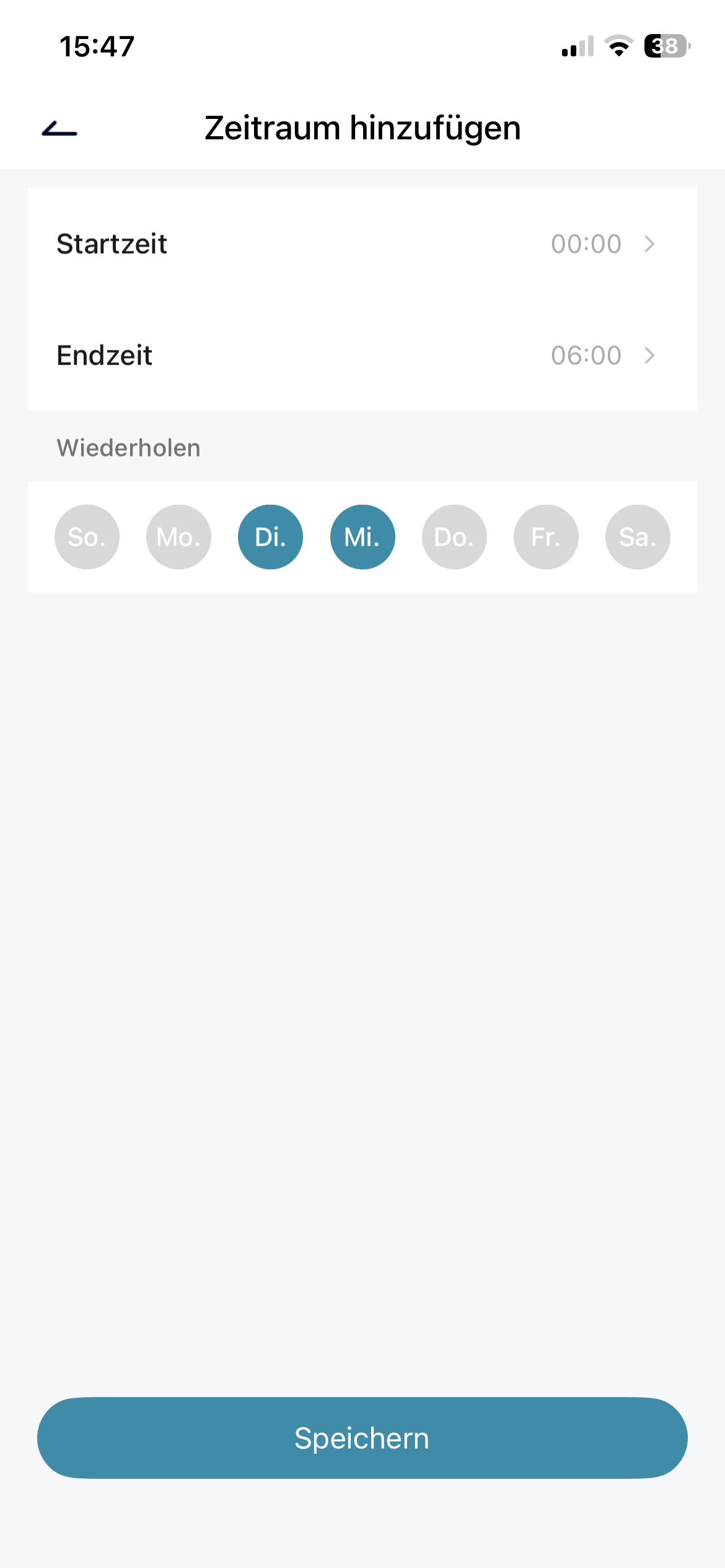Deselect Mi. in repeat days
The width and height of the screenshot is (725, 1568).
tap(362, 537)
